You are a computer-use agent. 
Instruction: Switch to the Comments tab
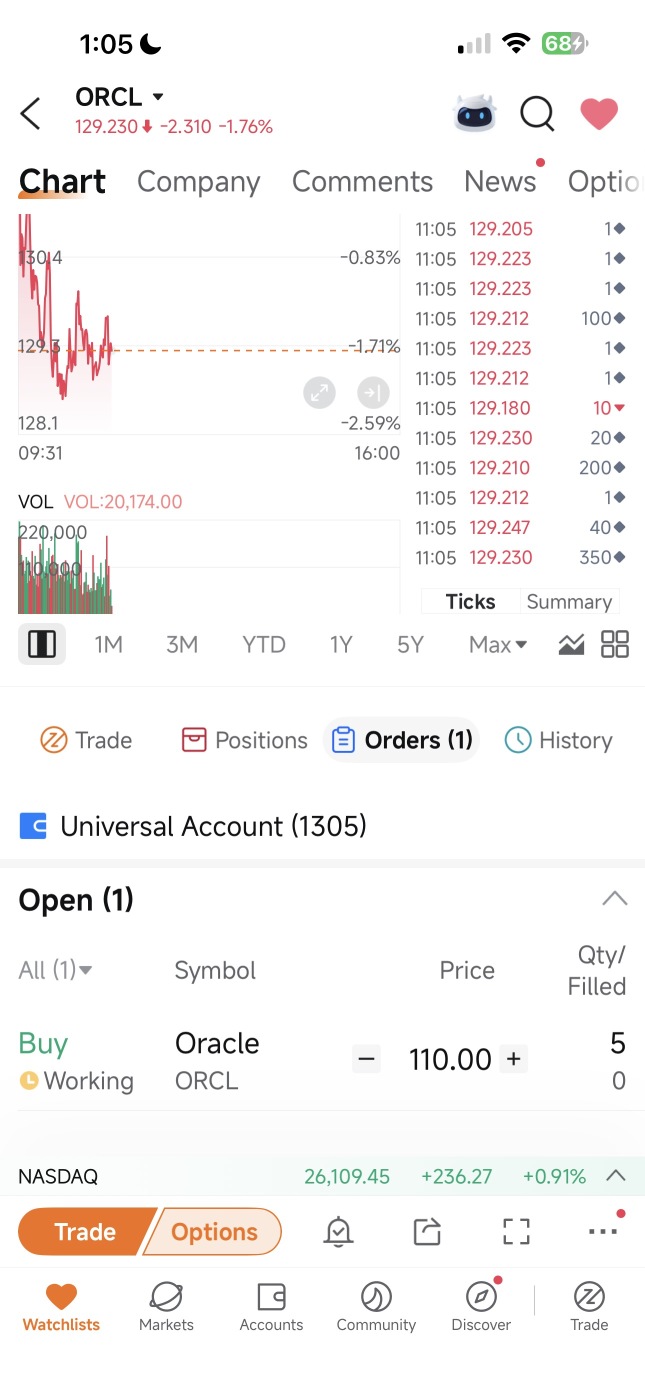(362, 181)
